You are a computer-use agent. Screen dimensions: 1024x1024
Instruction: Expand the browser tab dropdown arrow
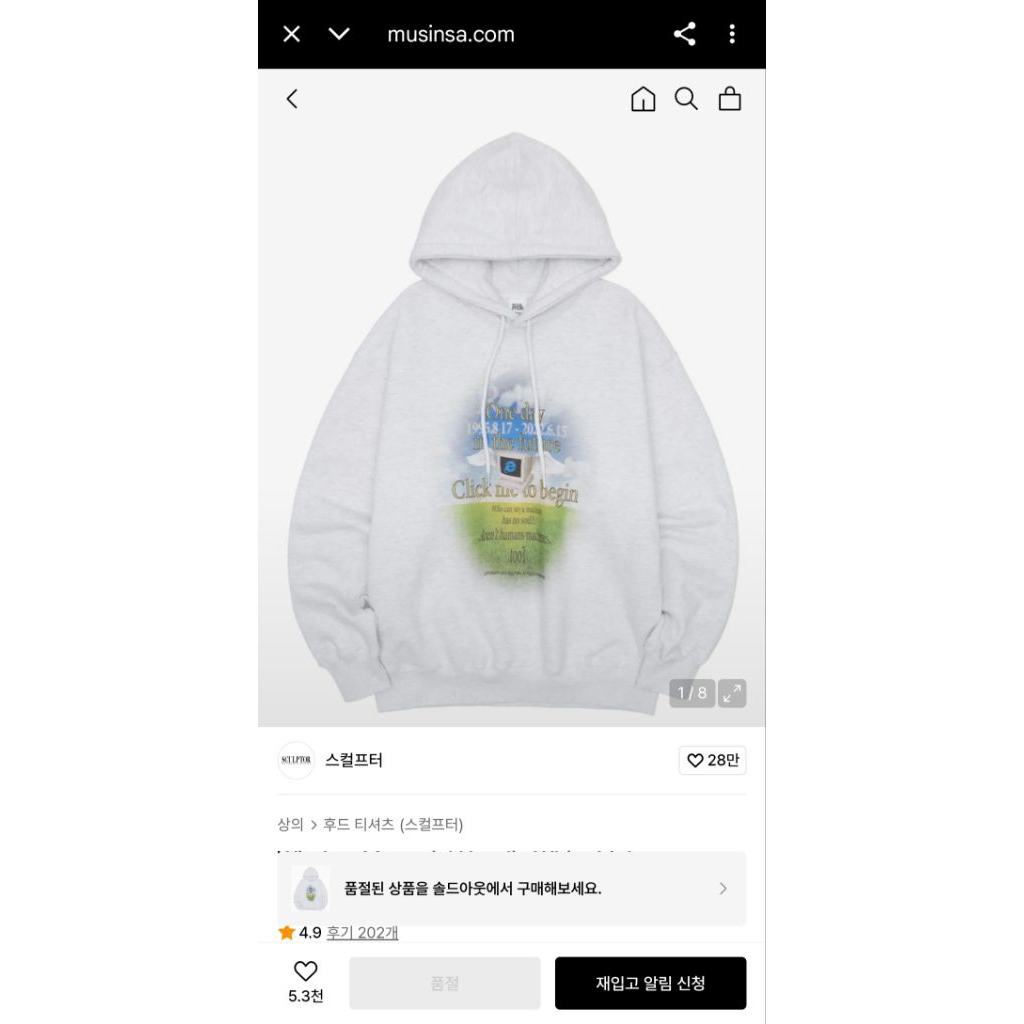339,34
